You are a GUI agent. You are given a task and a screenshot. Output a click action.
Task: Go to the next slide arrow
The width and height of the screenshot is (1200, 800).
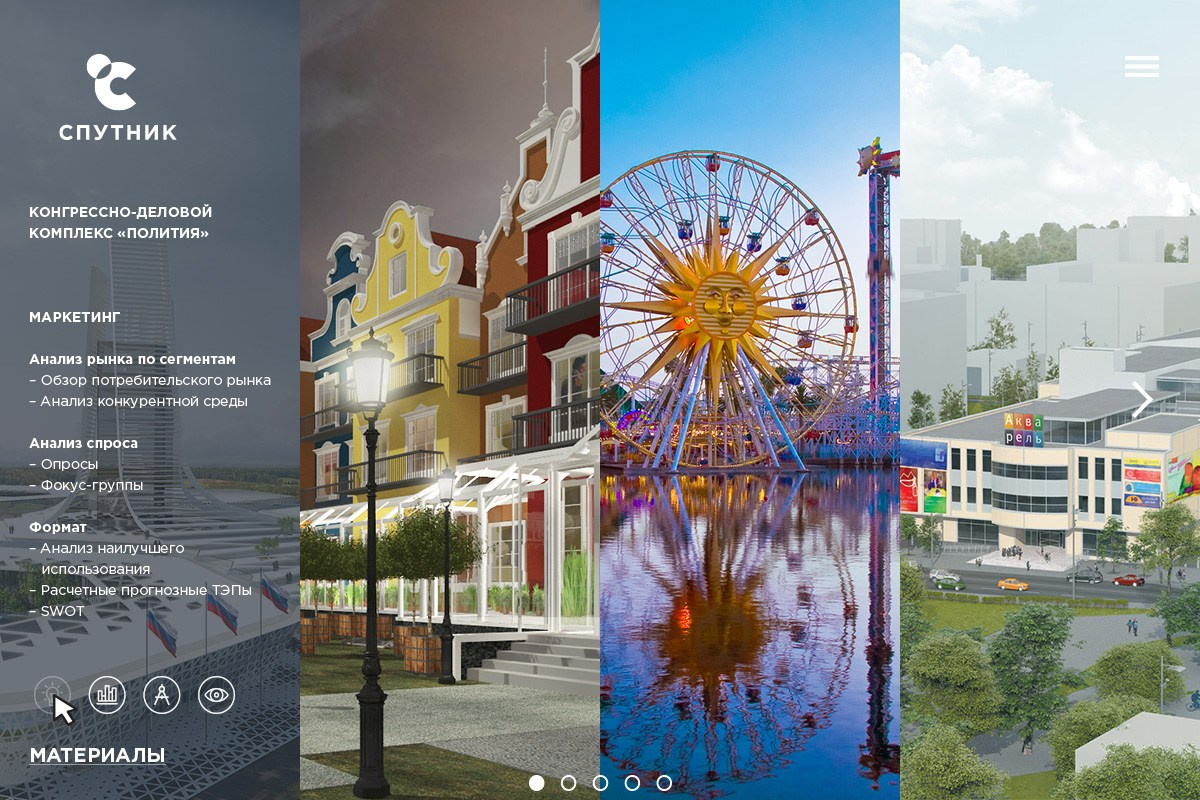(1142, 400)
